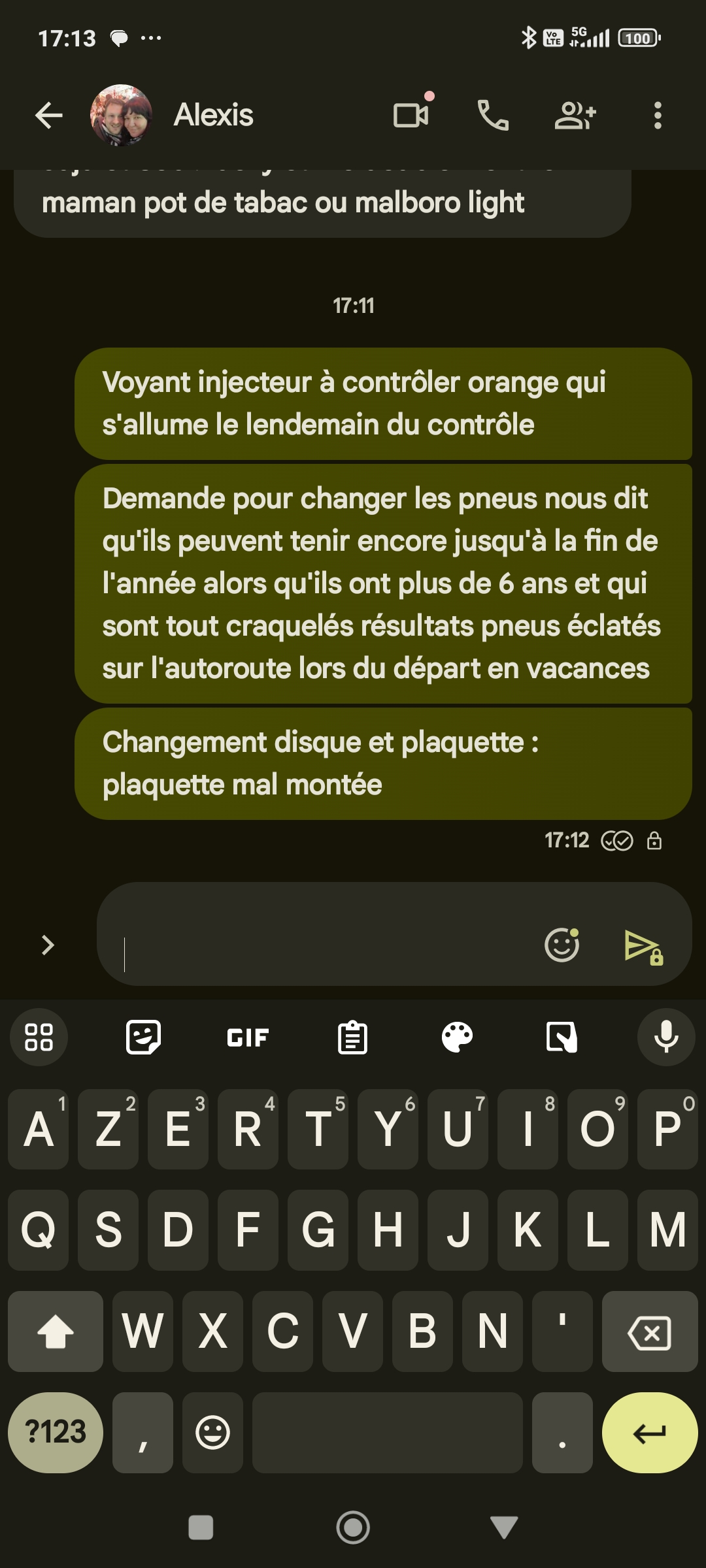
Task: Go back from the Alexis conversation
Action: 48,116
